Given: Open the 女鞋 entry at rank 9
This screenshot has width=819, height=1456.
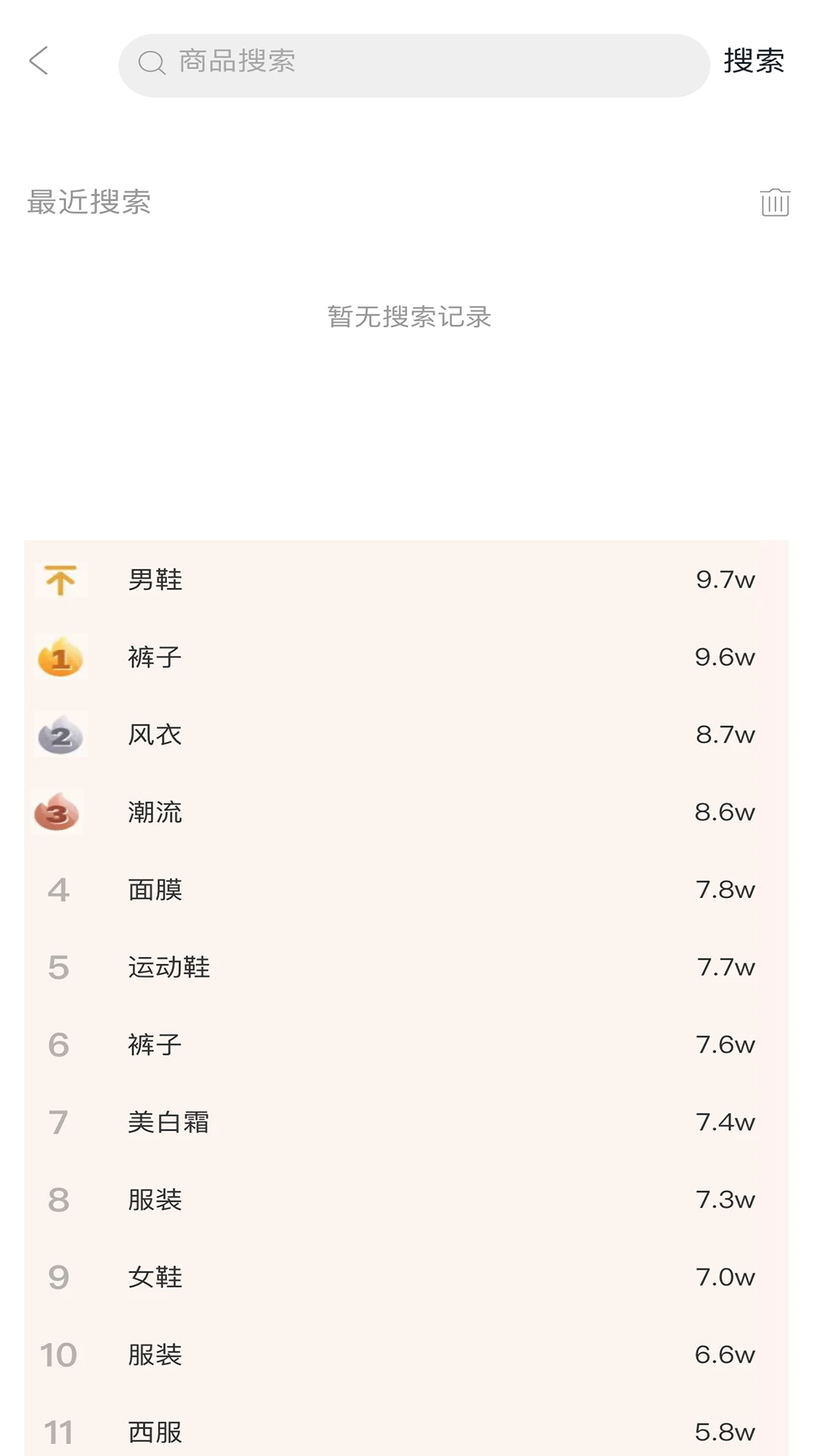Looking at the screenshot, I should pyautogui.click(x=155, y=1277).
